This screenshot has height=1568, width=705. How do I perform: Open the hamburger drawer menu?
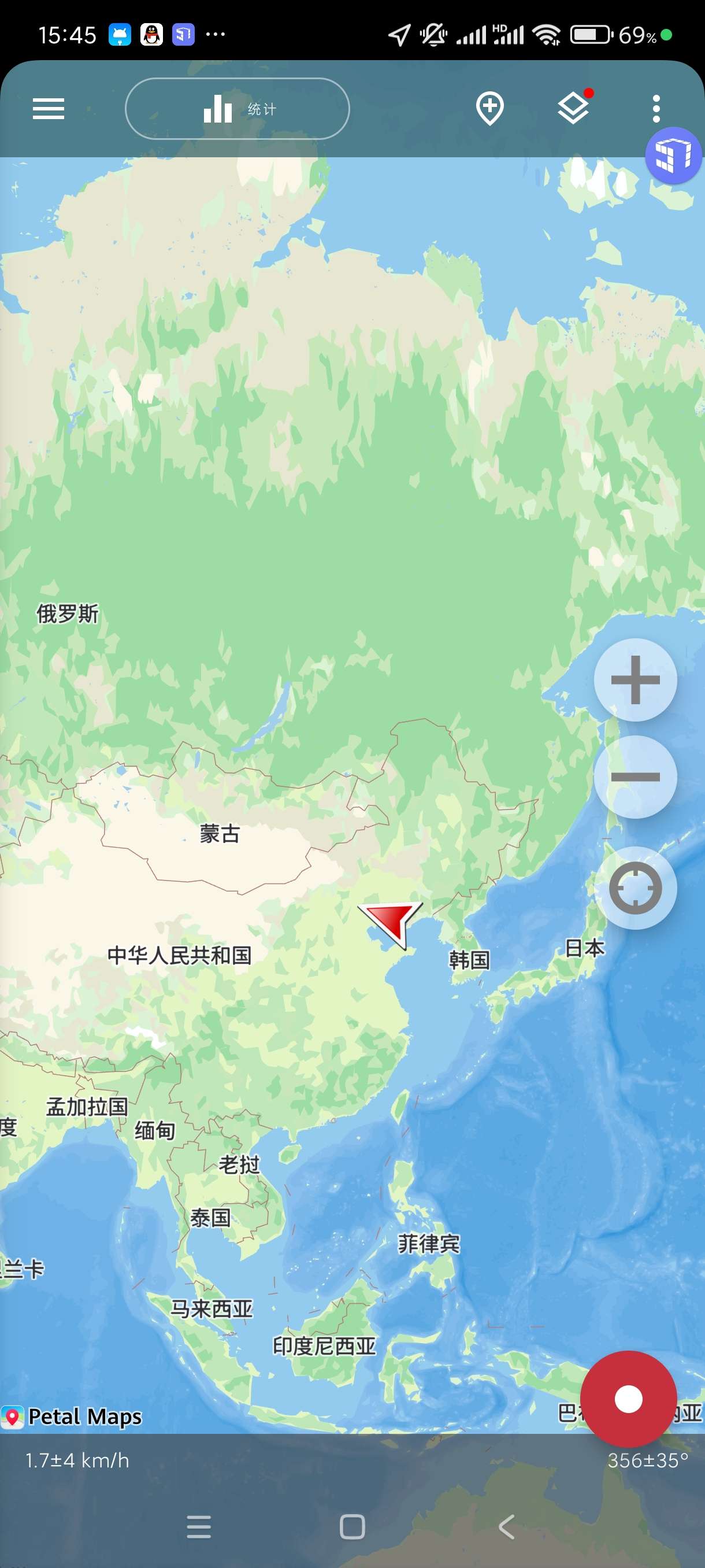click(48, 109)
